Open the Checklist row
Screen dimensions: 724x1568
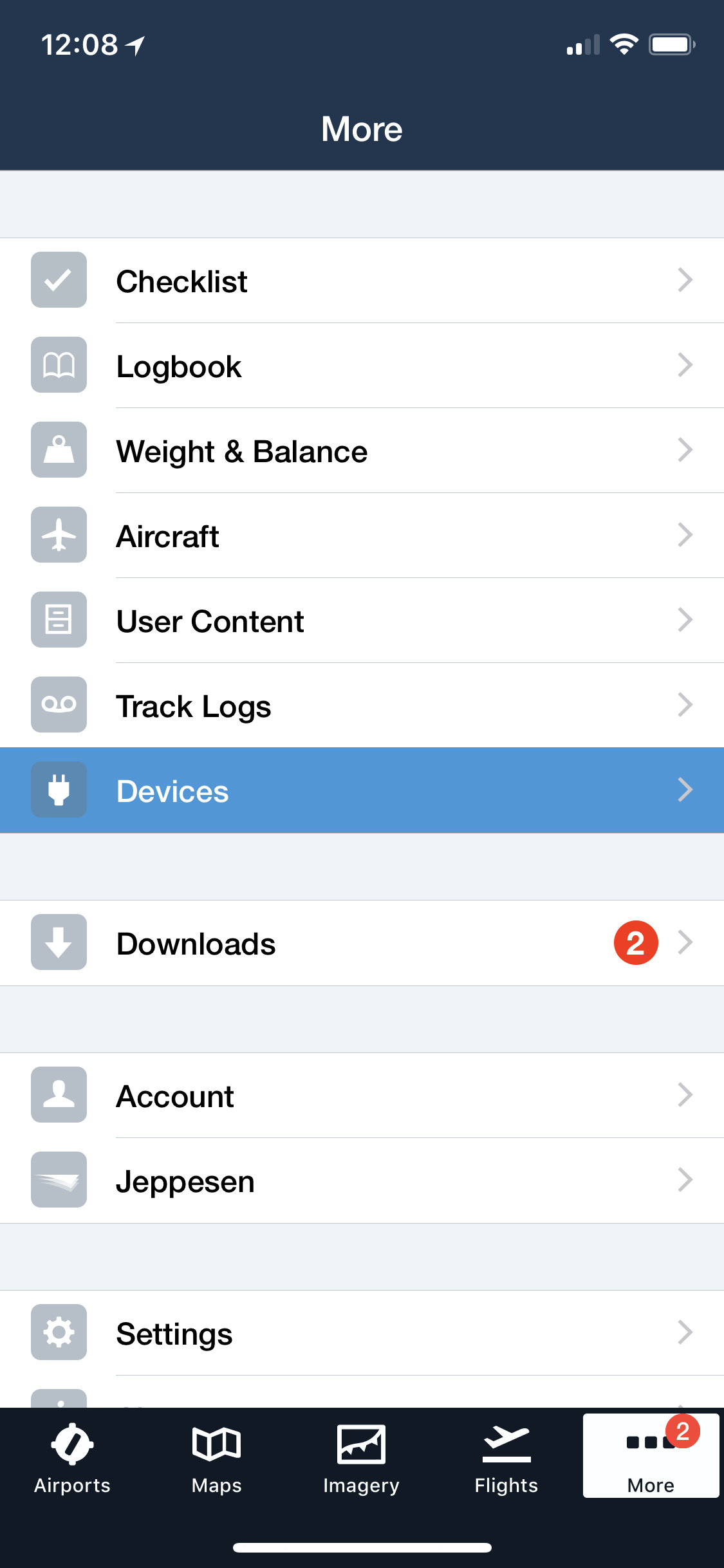click(x=362, y=281)
